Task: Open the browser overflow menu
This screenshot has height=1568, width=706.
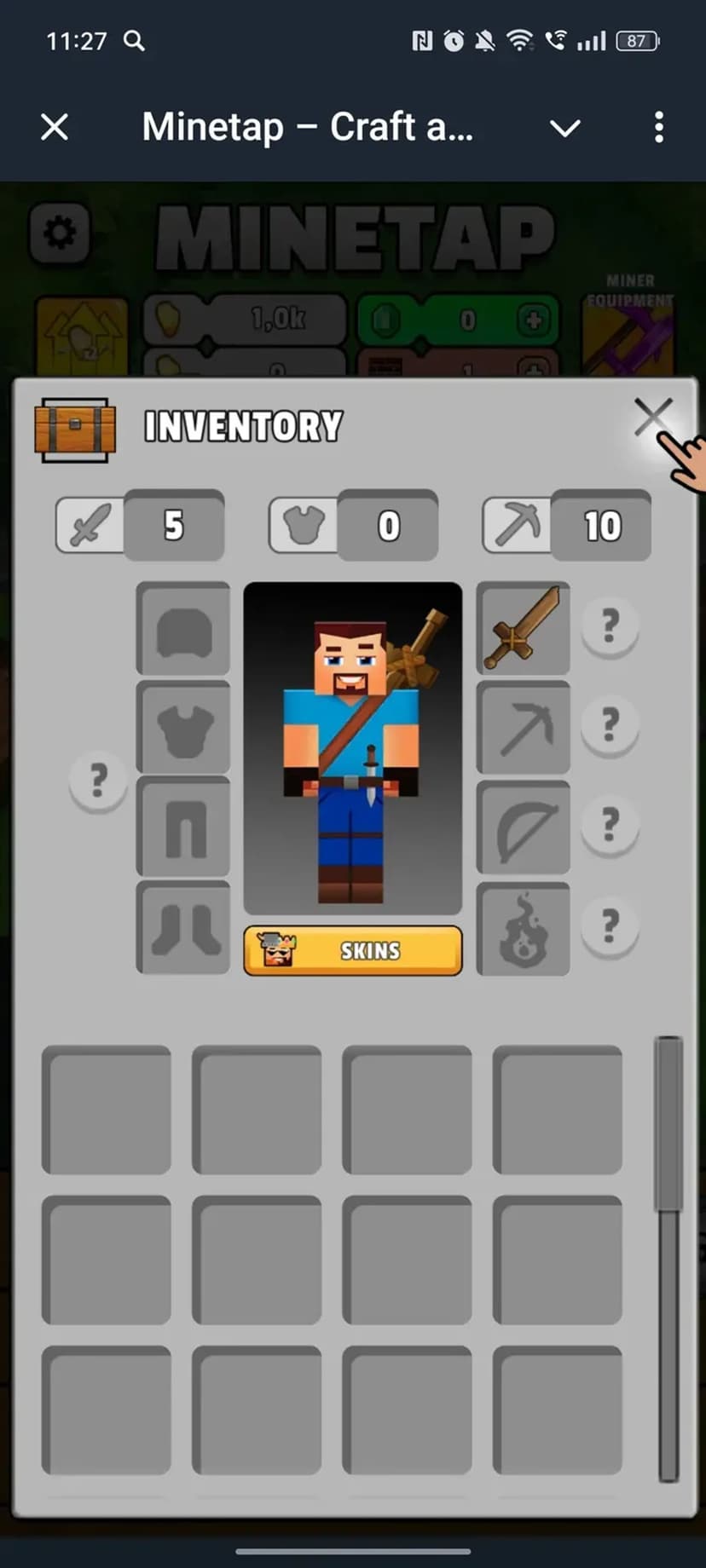Action: pyautogui.click(x=658, y=128)
